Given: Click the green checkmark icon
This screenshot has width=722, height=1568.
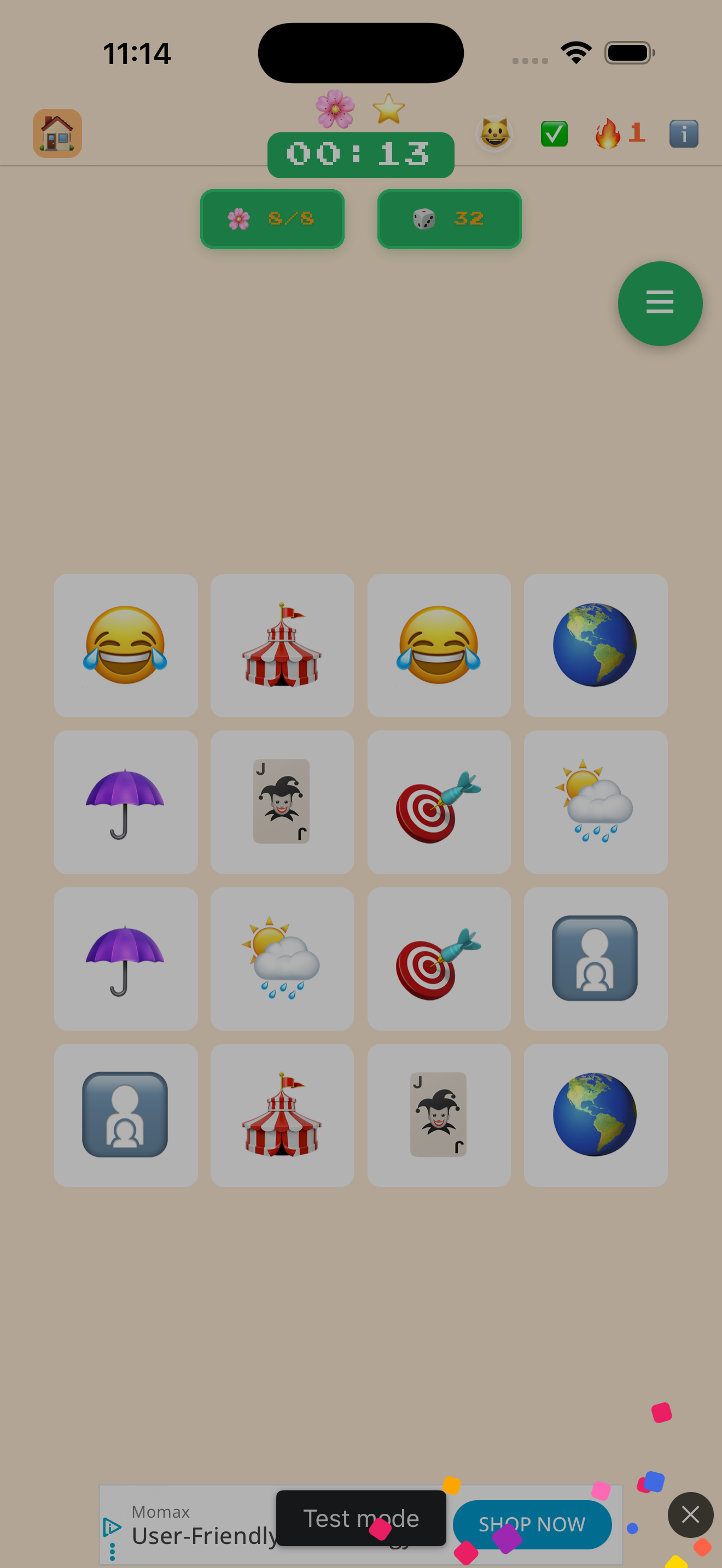Looking at the screenshot, I should 553,133.
